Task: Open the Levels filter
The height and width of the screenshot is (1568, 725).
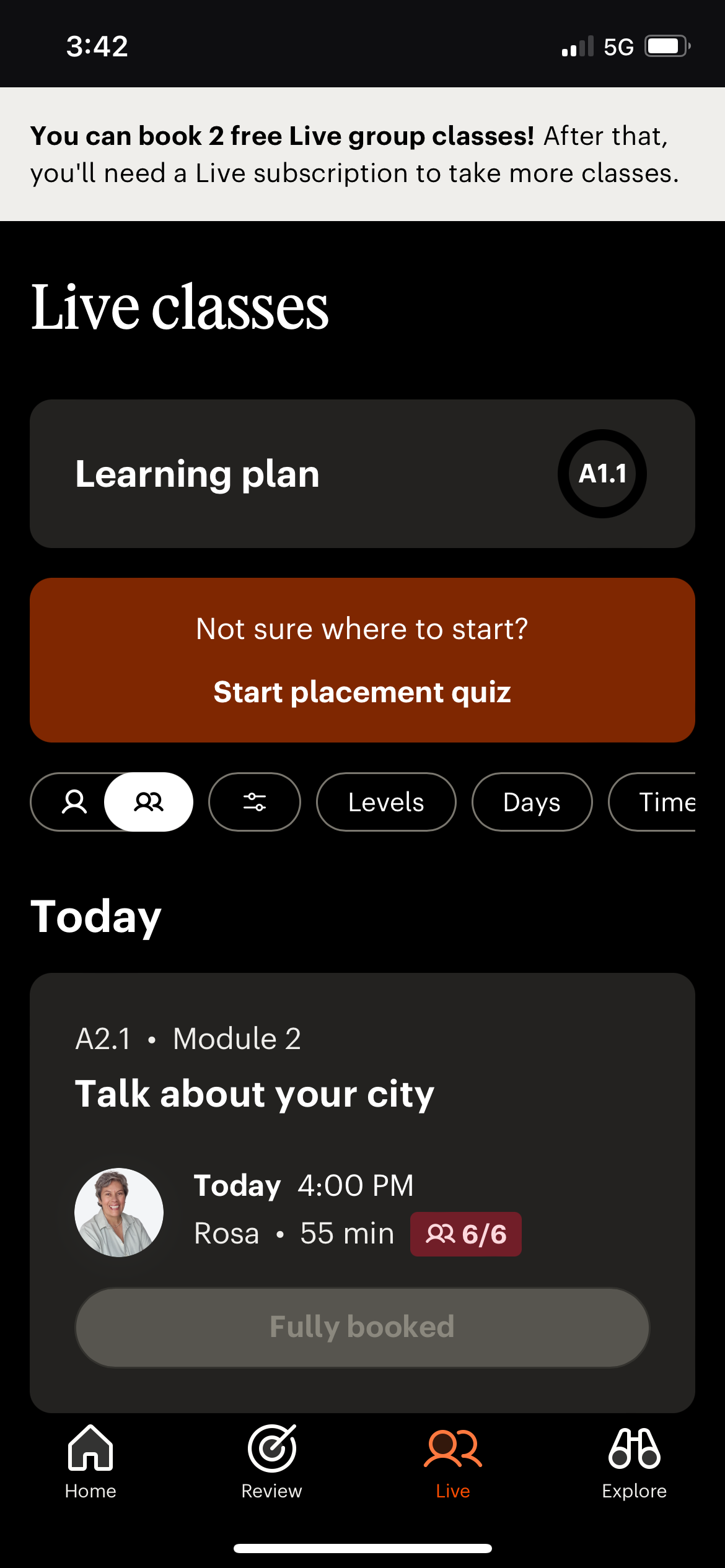Action: click(x=385, y=801)
